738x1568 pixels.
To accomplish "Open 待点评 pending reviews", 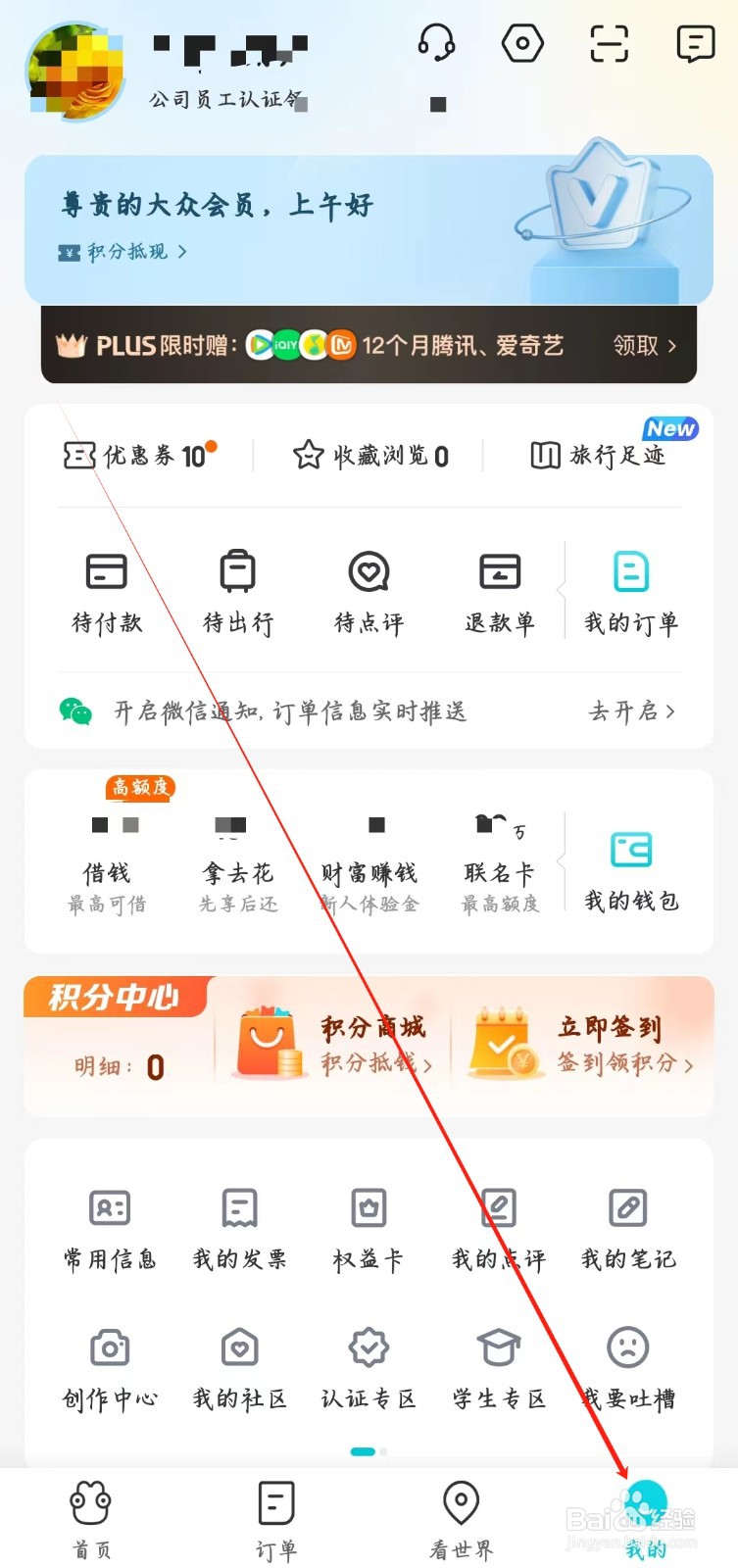I will [x=368, y=588].
